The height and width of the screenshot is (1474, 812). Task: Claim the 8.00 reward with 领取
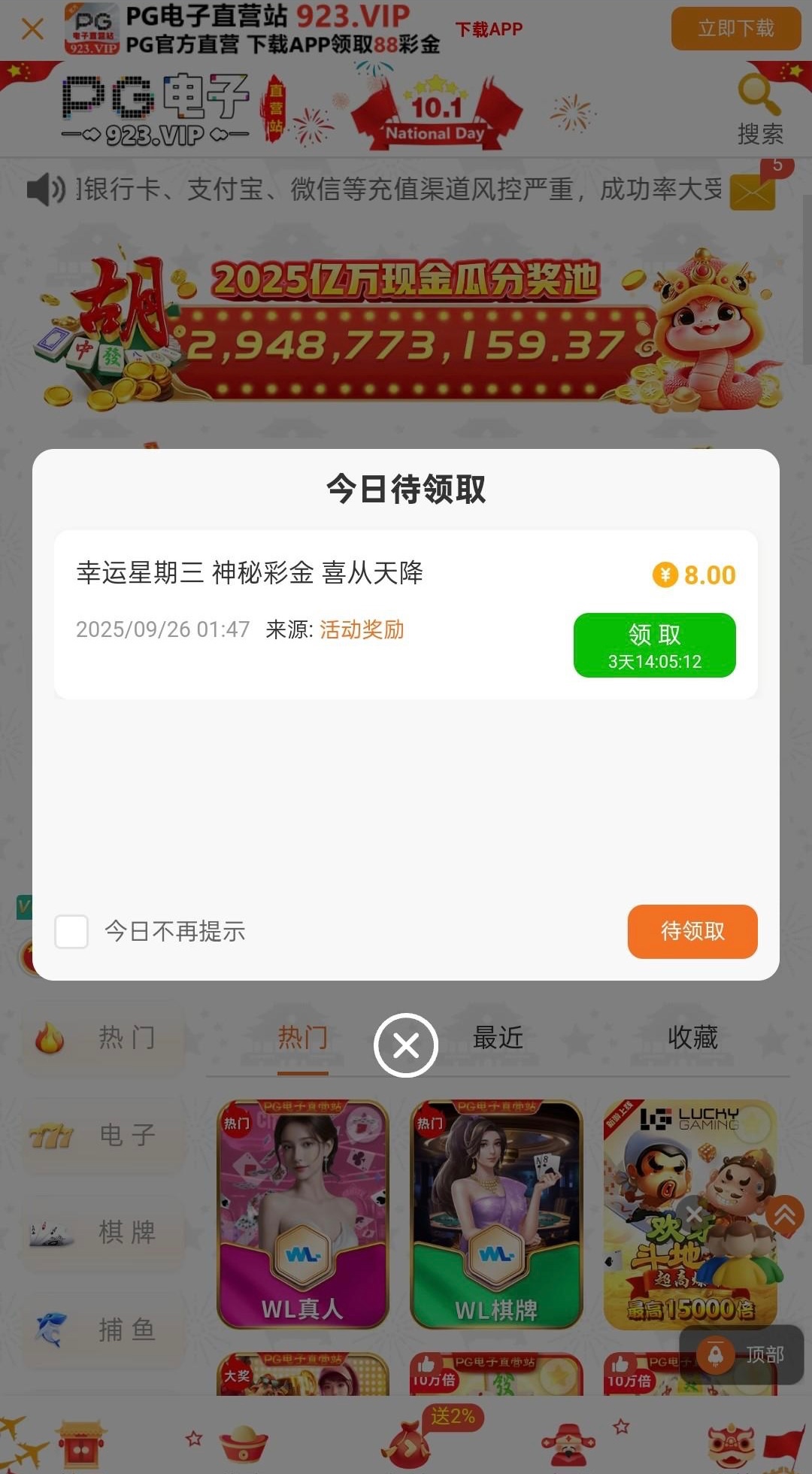(x=654, y=645)
